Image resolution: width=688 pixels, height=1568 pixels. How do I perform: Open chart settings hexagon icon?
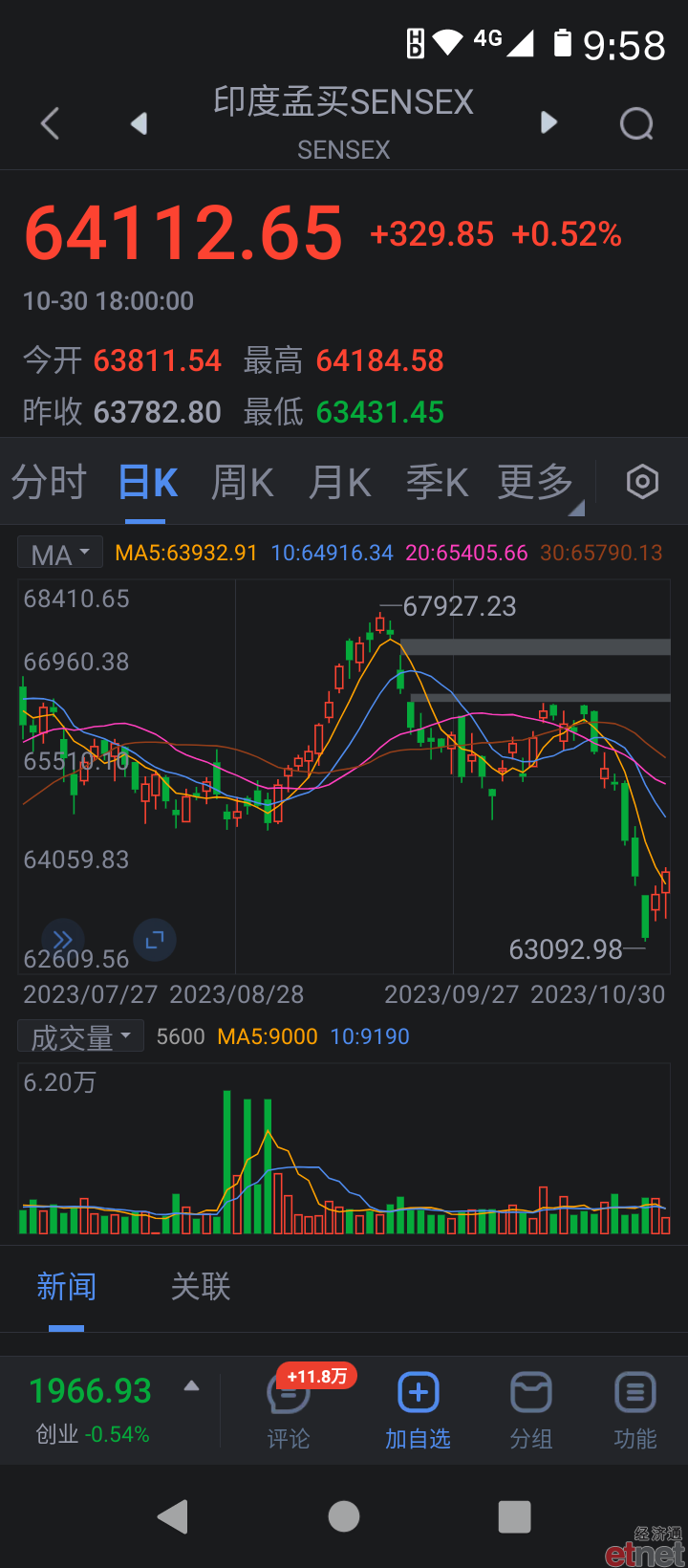pyautogui.click(x=642, y=482)
